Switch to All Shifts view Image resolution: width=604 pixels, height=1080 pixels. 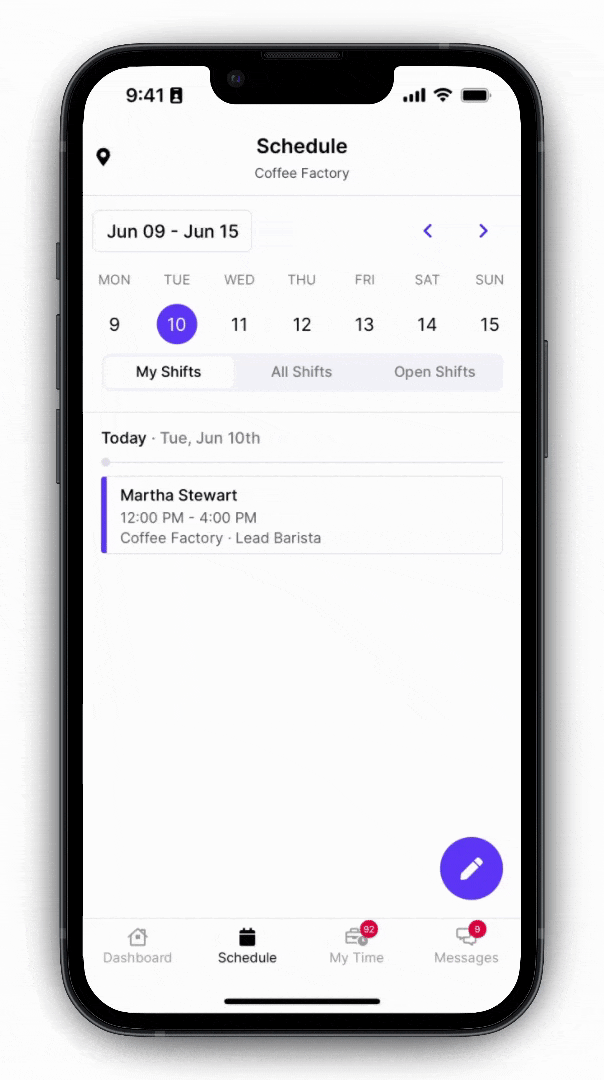[301, 372]
